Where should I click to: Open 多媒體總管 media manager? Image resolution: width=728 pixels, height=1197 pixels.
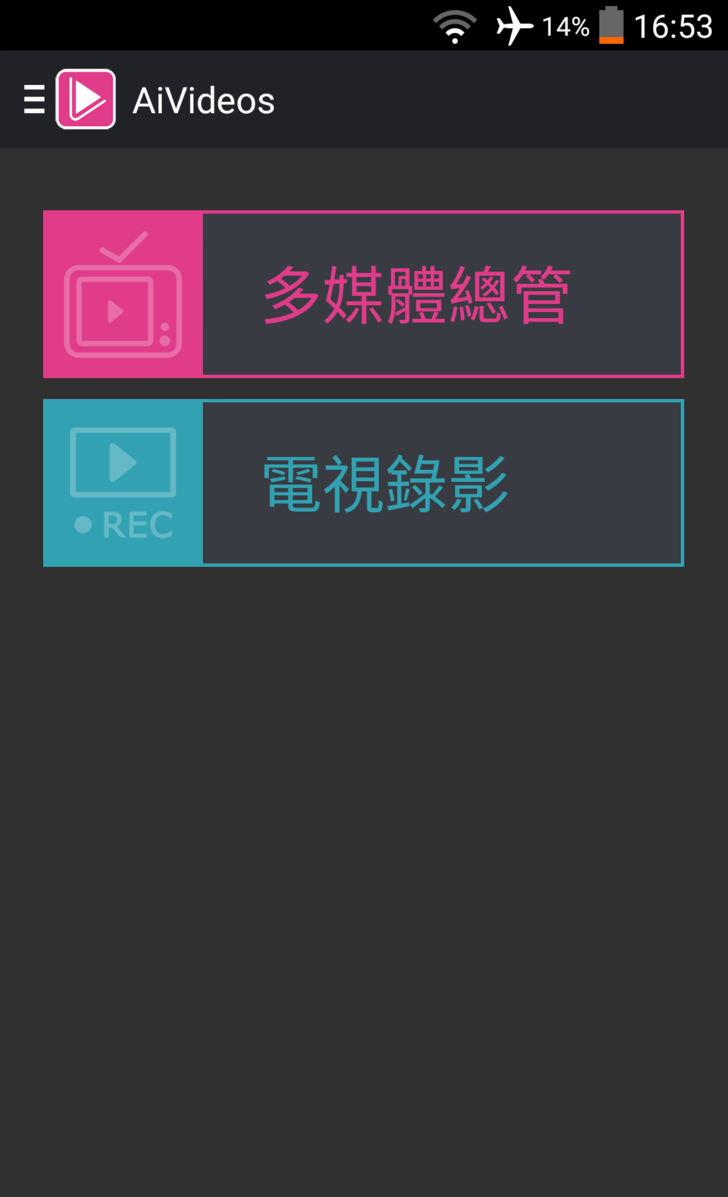(x=364, y=294)
